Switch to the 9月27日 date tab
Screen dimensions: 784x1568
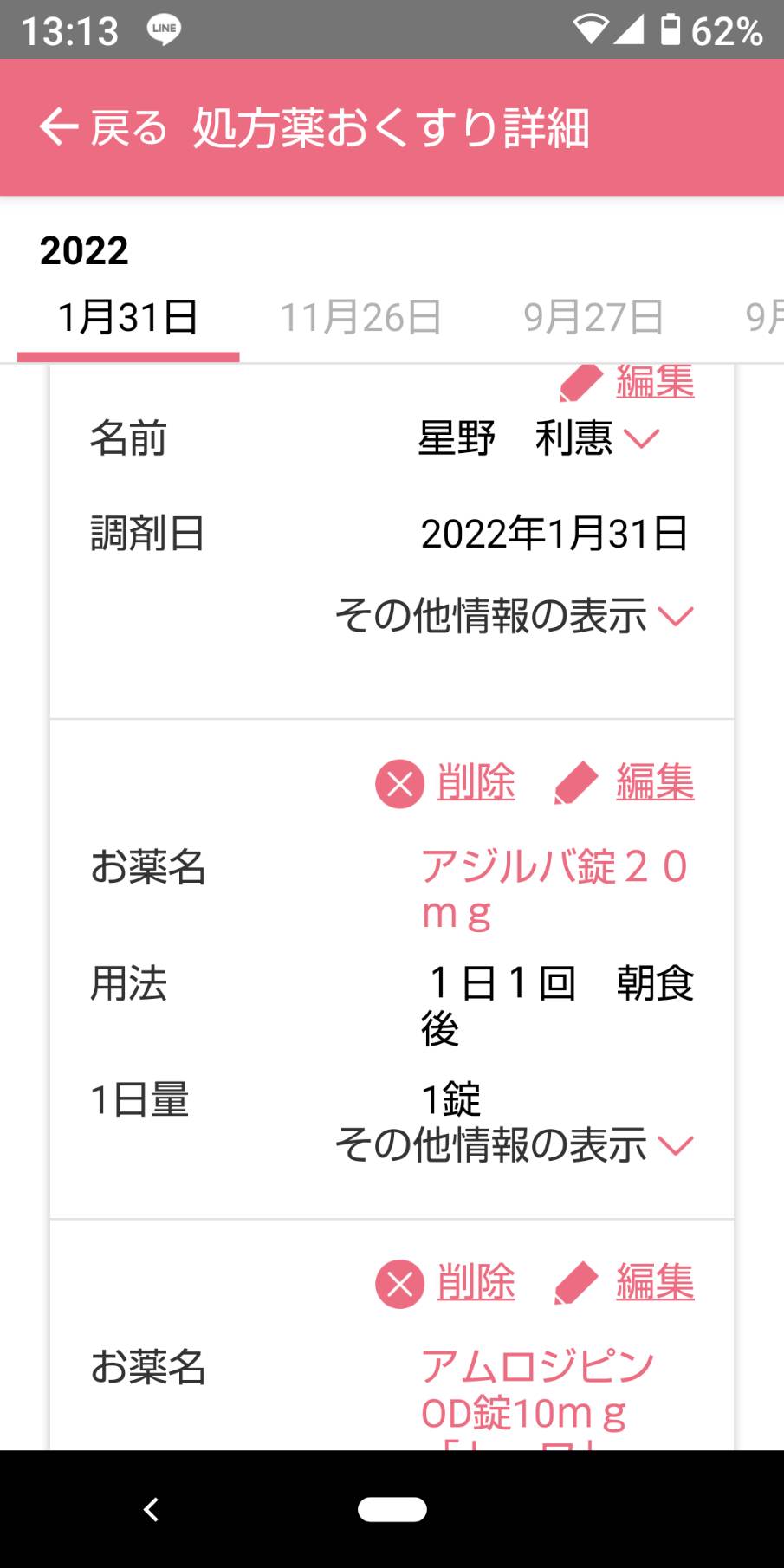pyautogui.click(x=593, y=317)
